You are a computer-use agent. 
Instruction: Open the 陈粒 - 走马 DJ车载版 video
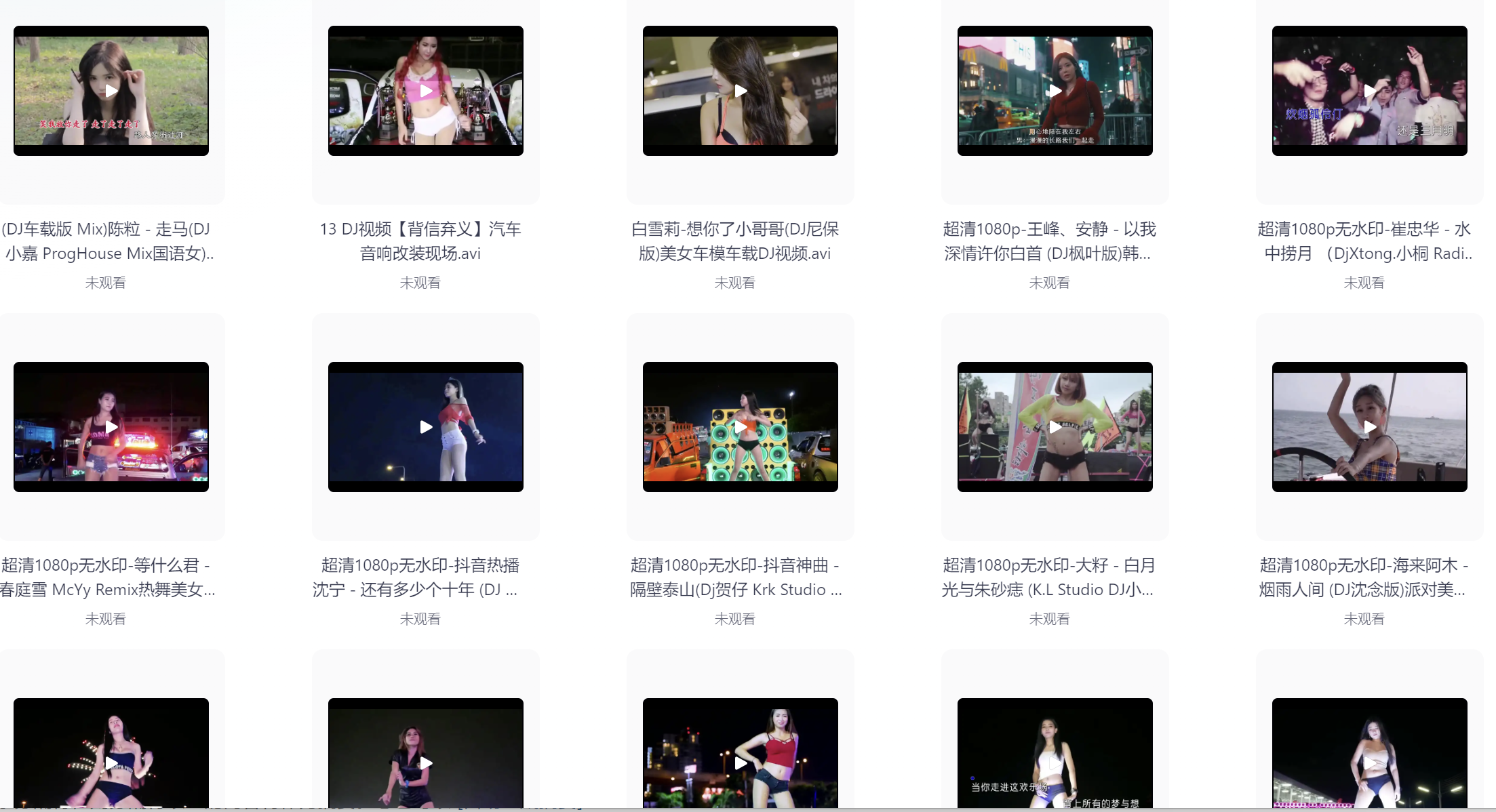(x=111, y=91)
